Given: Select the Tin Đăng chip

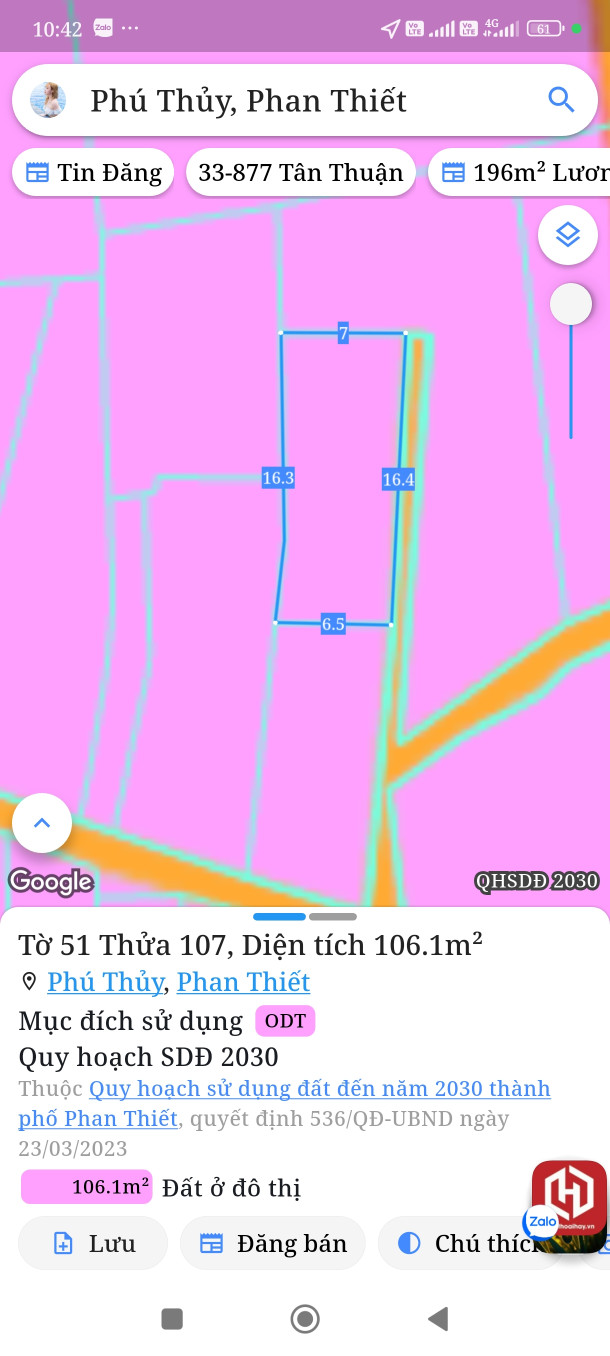Looking at the screenshot, I should pyautogui.click(x=93, y=173).
